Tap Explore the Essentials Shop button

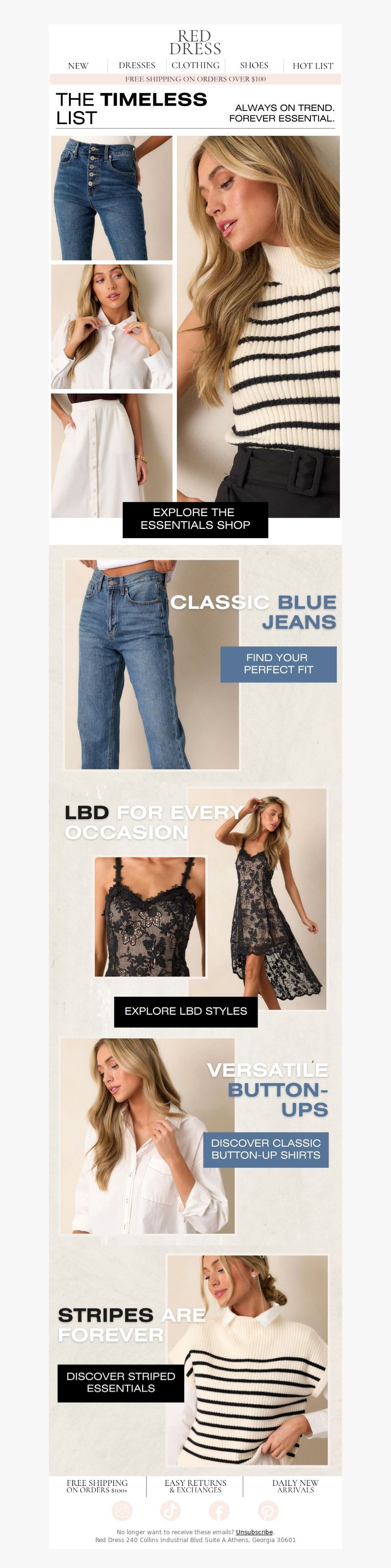pyautogui.click(x=195, y=519)
